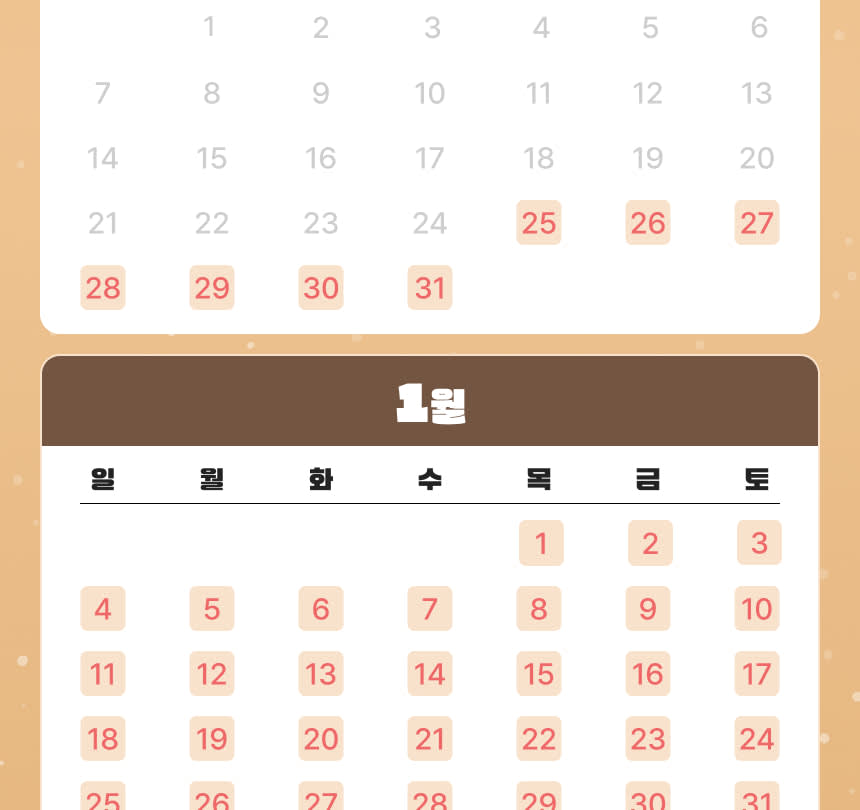Choose January 4

point(103,609)
